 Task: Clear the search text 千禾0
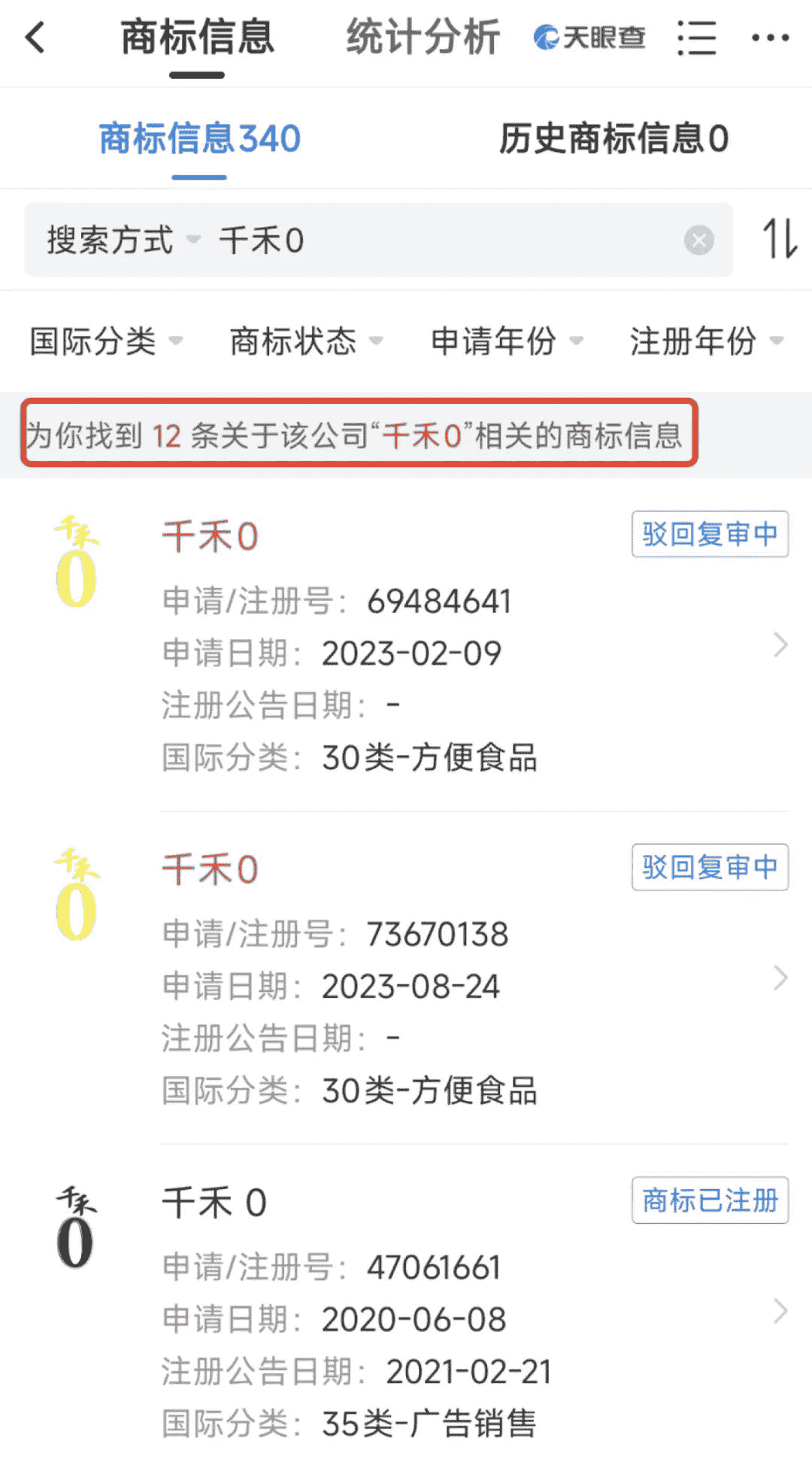[698, 241]
